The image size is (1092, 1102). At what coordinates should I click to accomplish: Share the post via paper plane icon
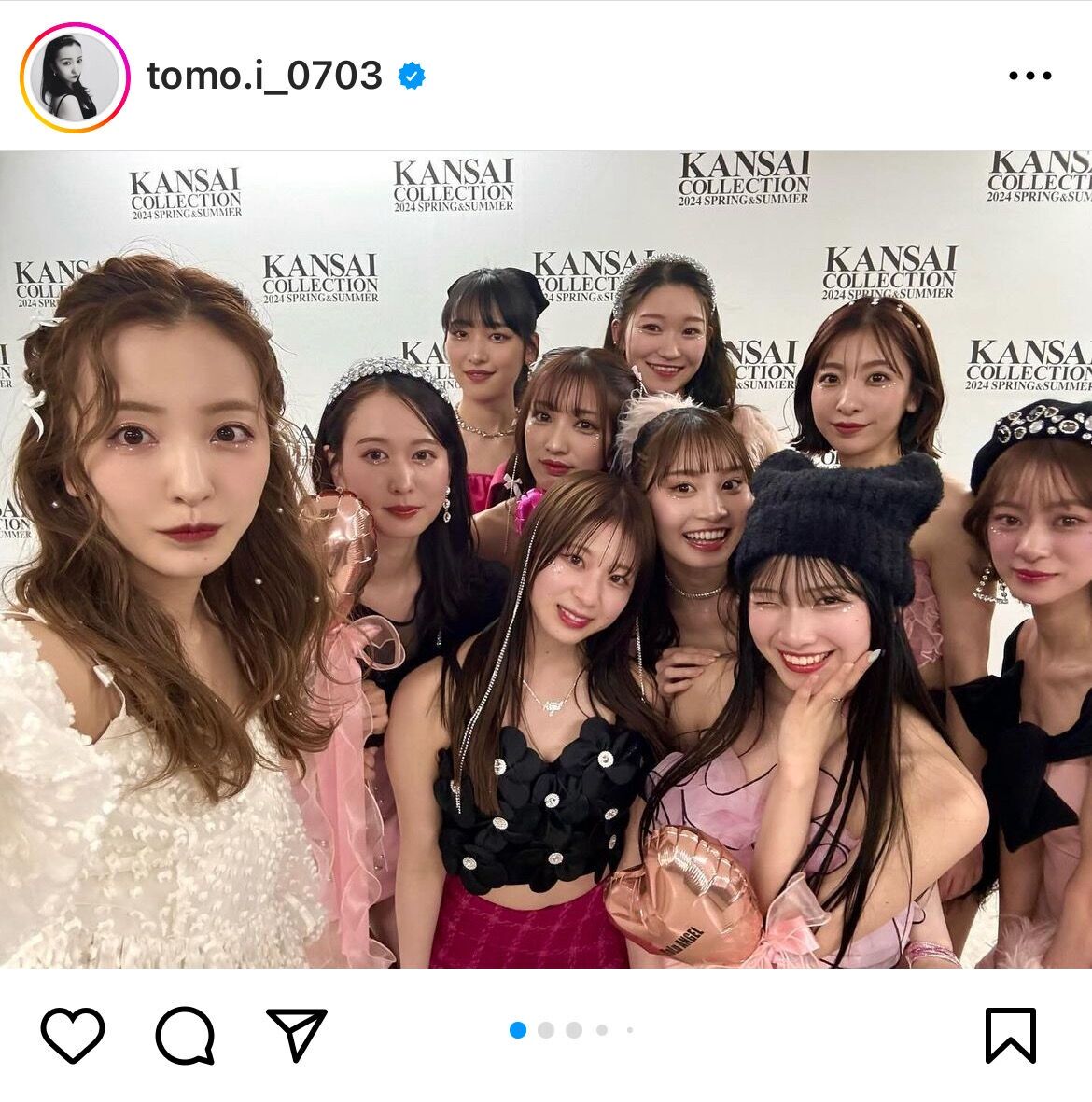coord(297,1034)
